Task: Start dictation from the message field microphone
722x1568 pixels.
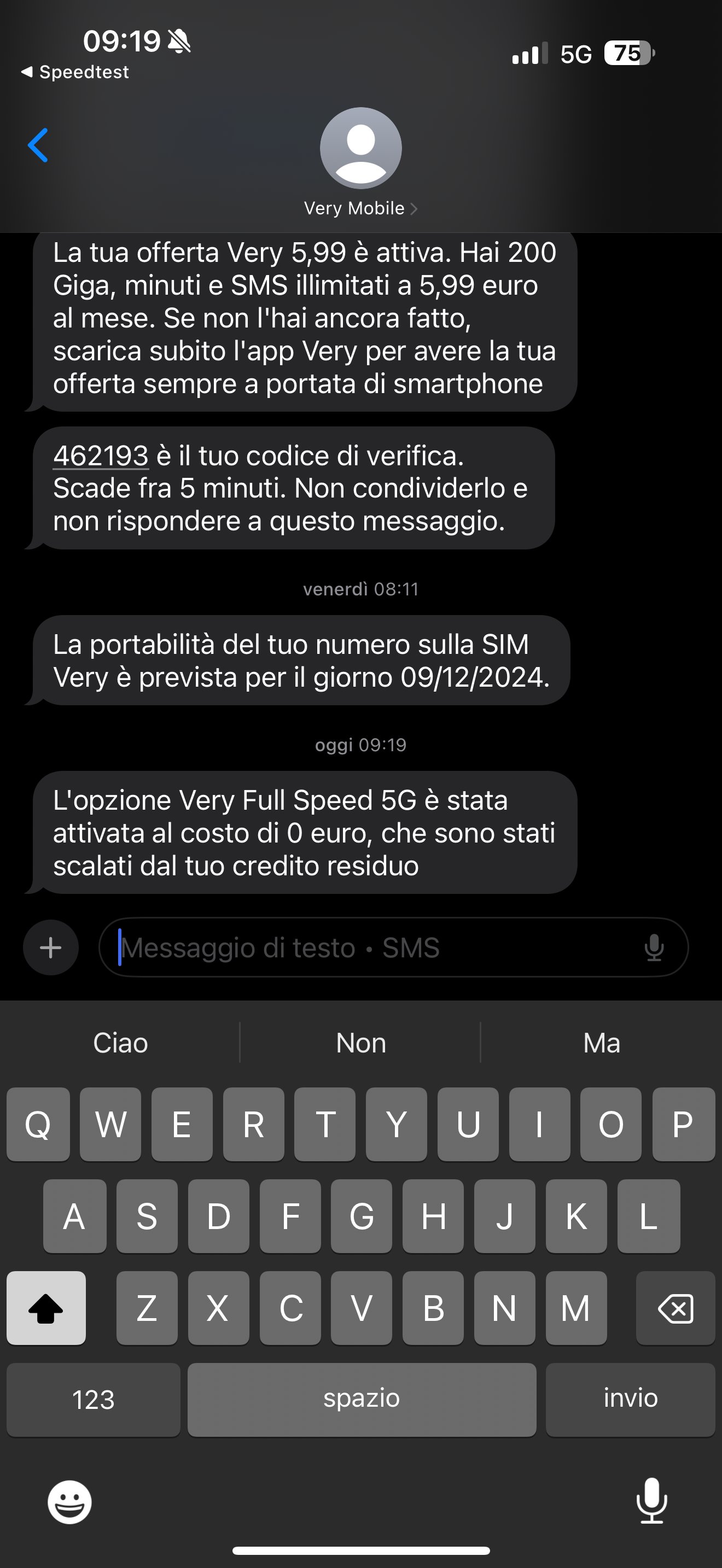Action: coord(654,947)
